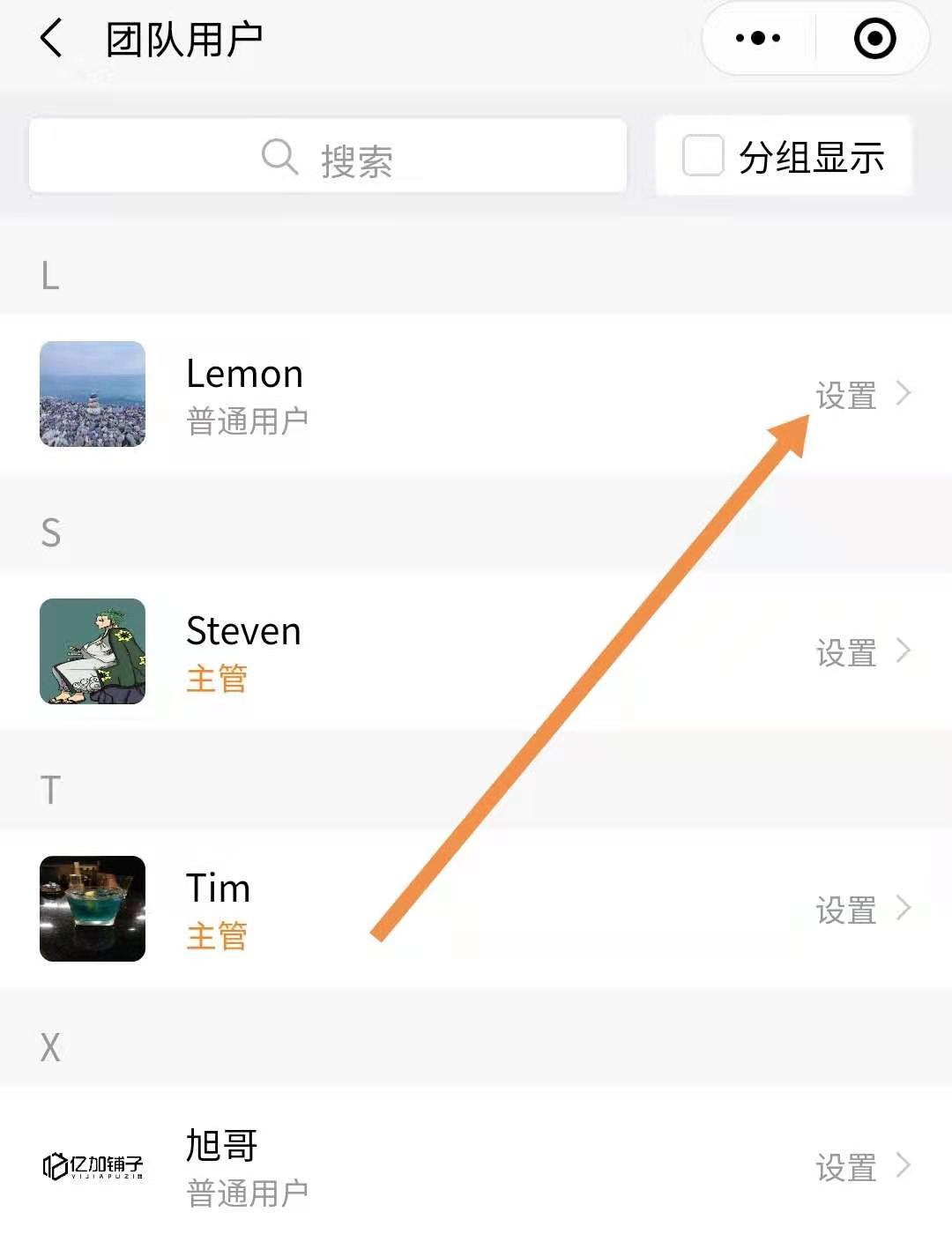Tap the 搜索 search box
952x1234 pixels.
327,157
